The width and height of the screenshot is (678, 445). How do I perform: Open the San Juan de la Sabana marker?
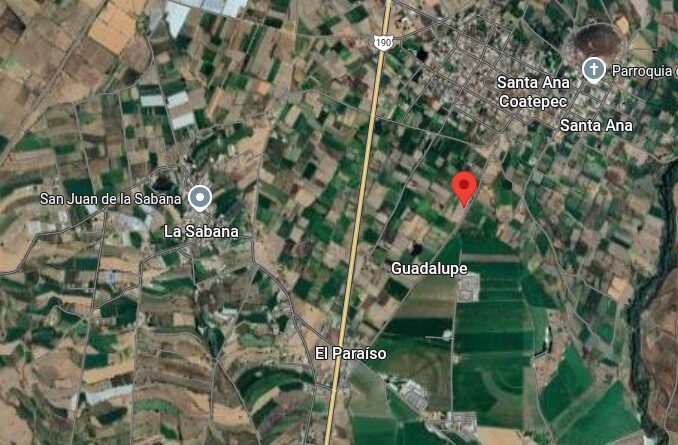(x=201, y=197)
